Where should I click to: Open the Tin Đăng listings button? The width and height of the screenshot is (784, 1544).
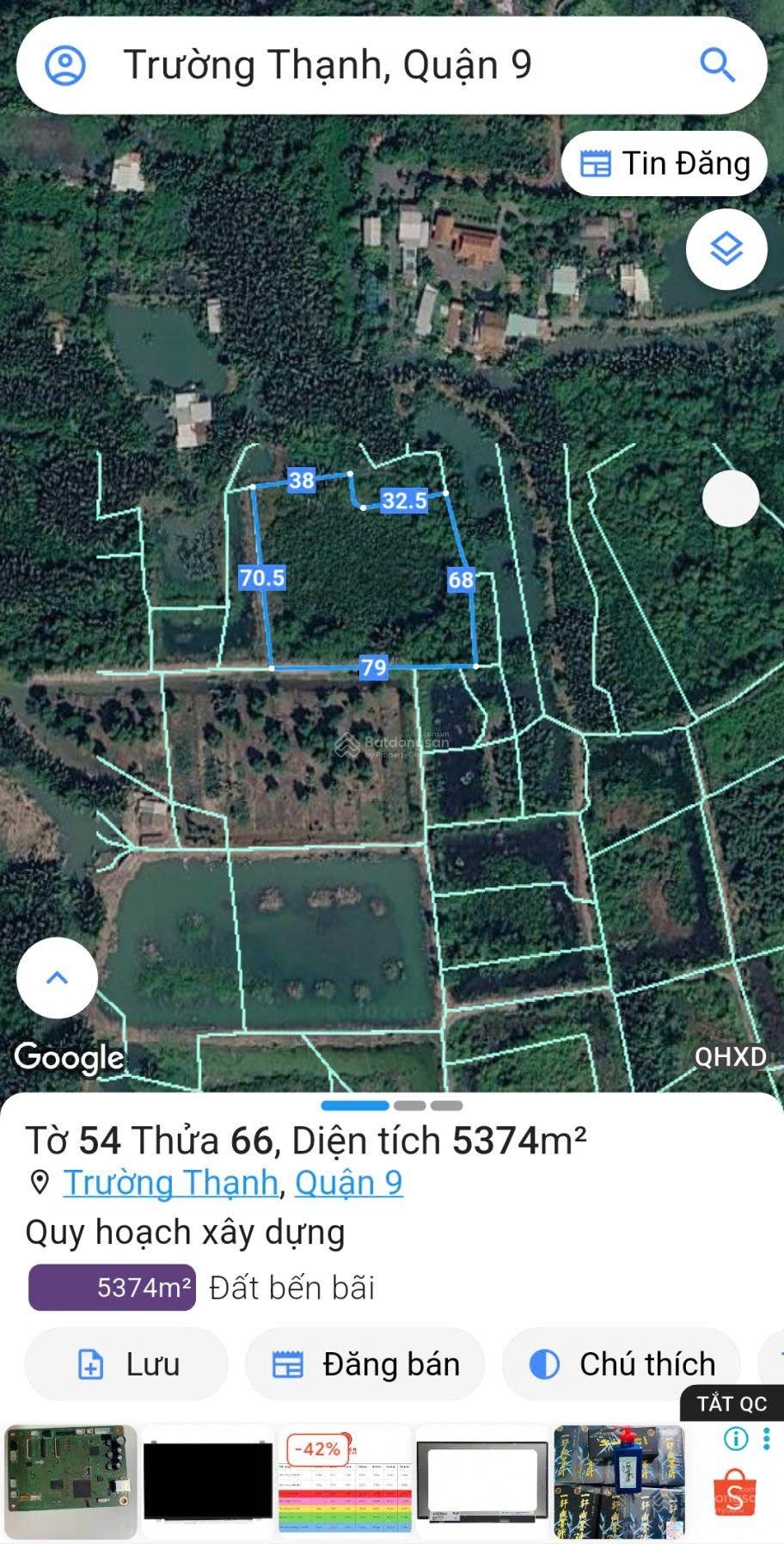click(x=665, y=163)
